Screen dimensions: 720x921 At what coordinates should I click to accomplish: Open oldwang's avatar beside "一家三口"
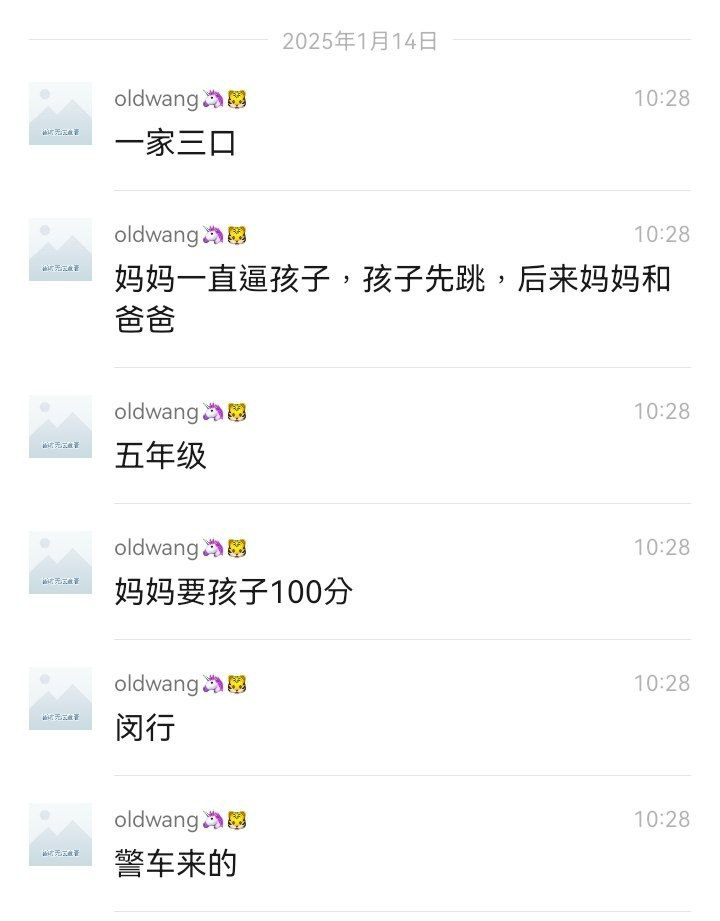click(x=60, y=113)
